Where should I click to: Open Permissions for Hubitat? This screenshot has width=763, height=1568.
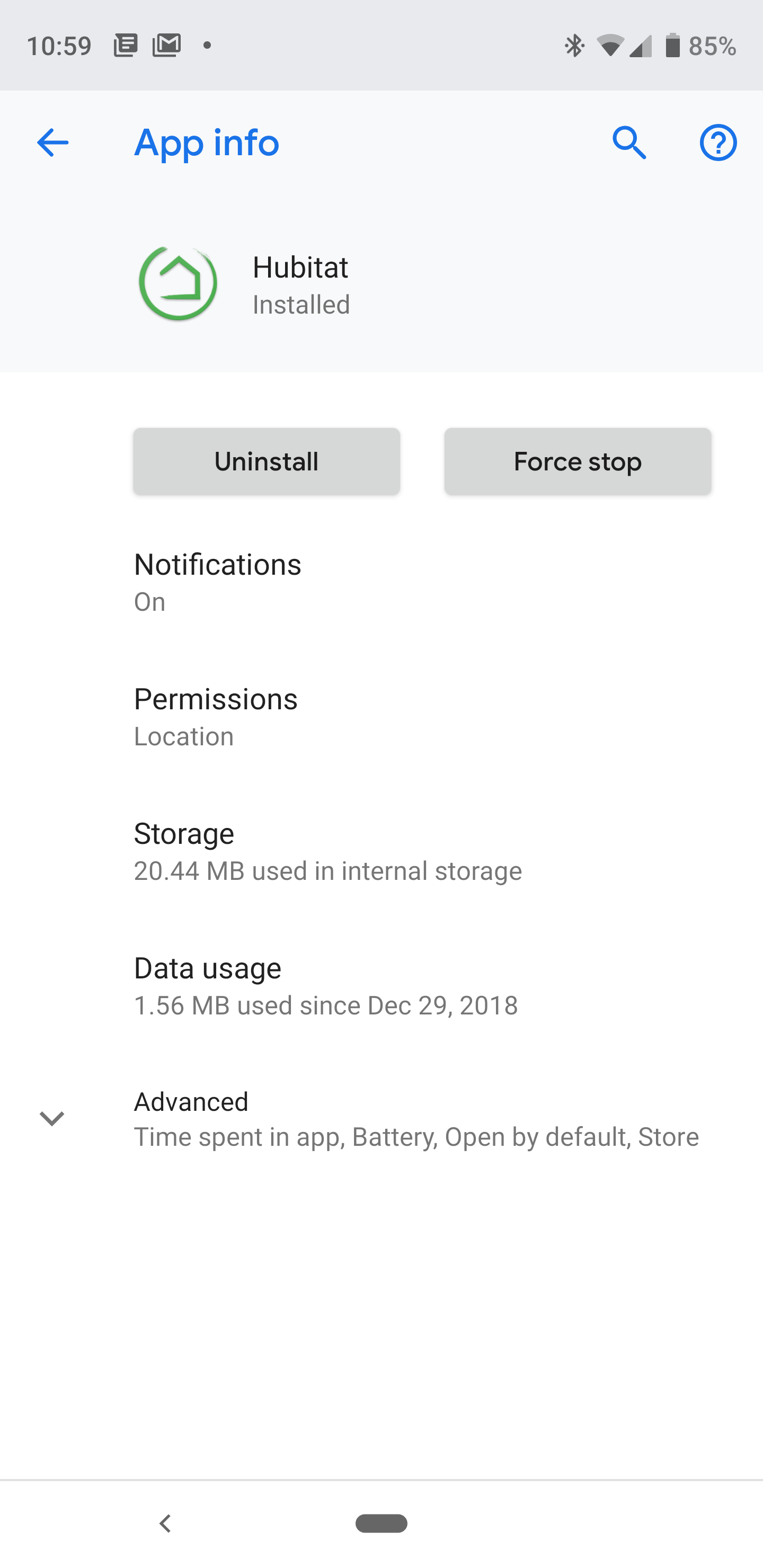click(381, 716)
